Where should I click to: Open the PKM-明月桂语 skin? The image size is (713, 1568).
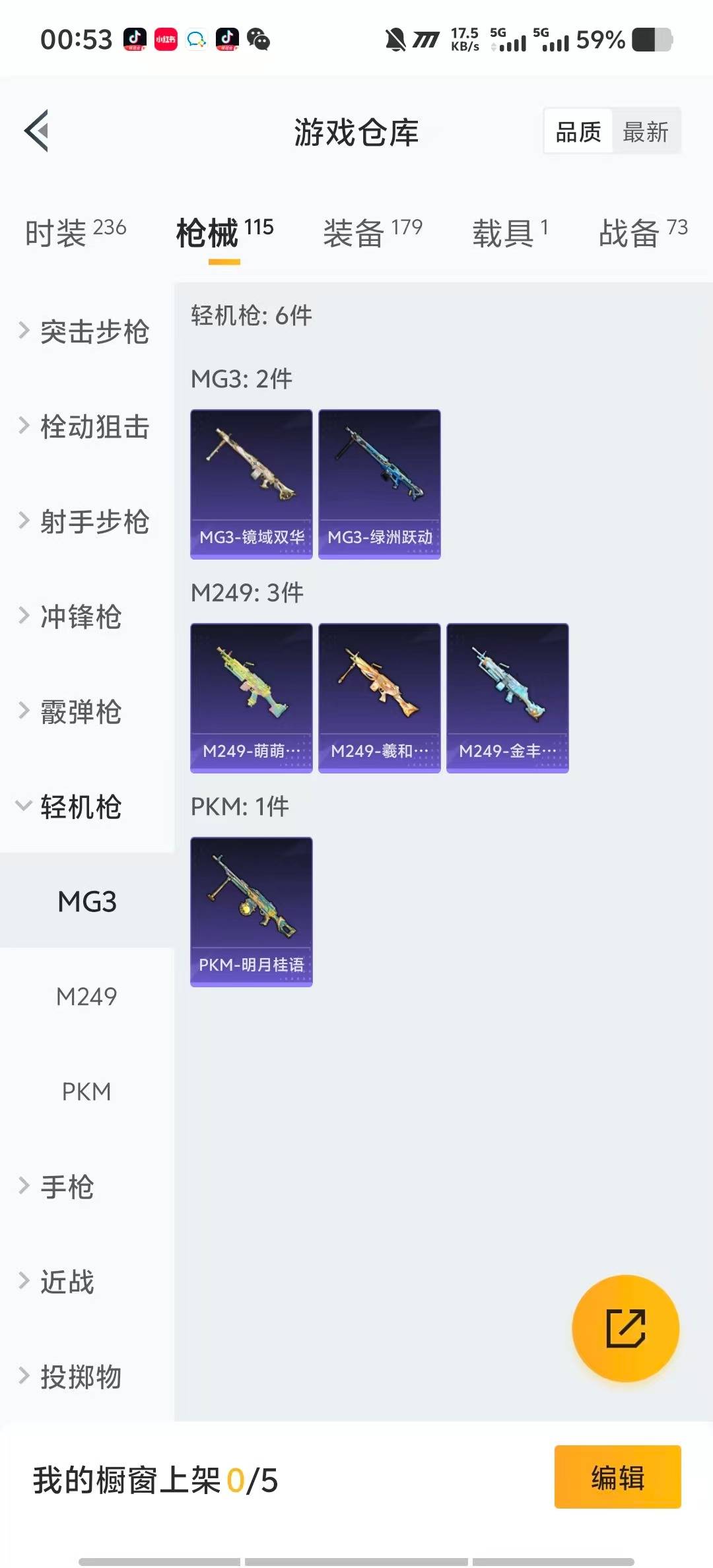pyautogui.click(x=252, y=911)
